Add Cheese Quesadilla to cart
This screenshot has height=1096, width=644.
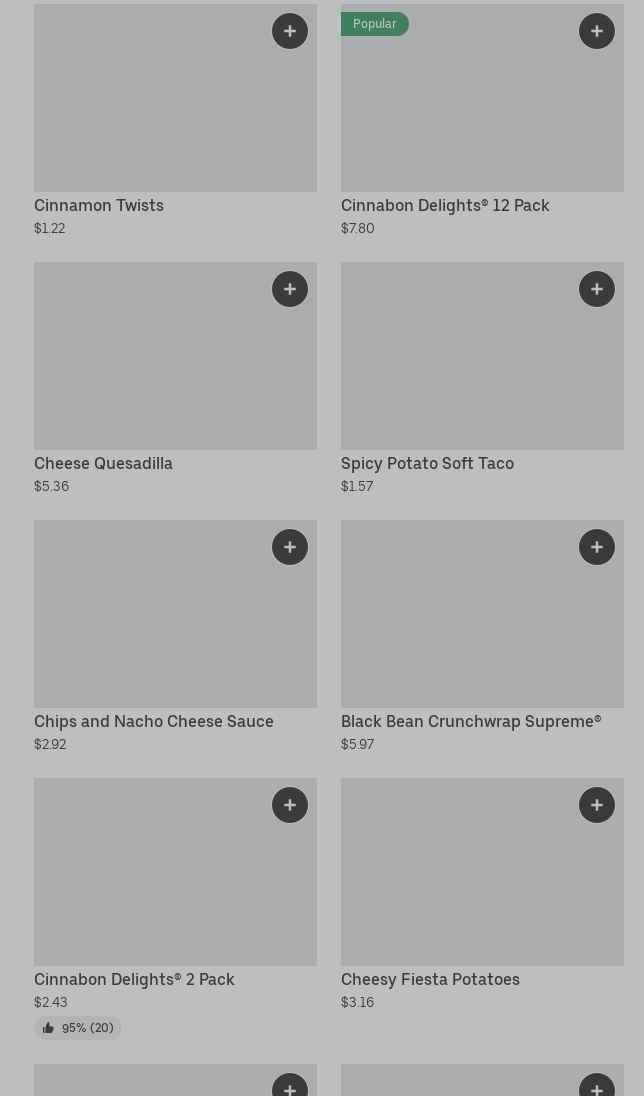point(290,289)
